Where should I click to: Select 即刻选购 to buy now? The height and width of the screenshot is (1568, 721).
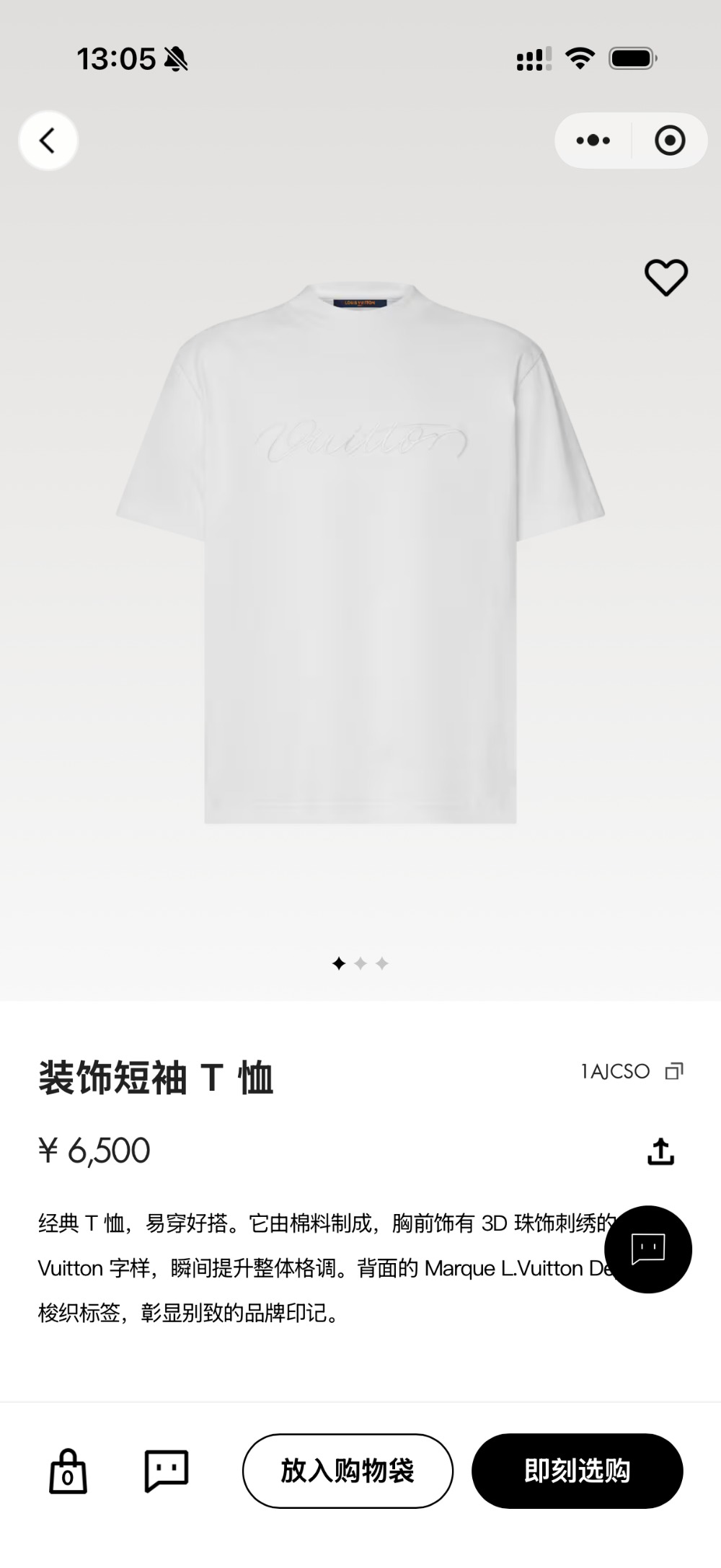(x=577, y=1471)
